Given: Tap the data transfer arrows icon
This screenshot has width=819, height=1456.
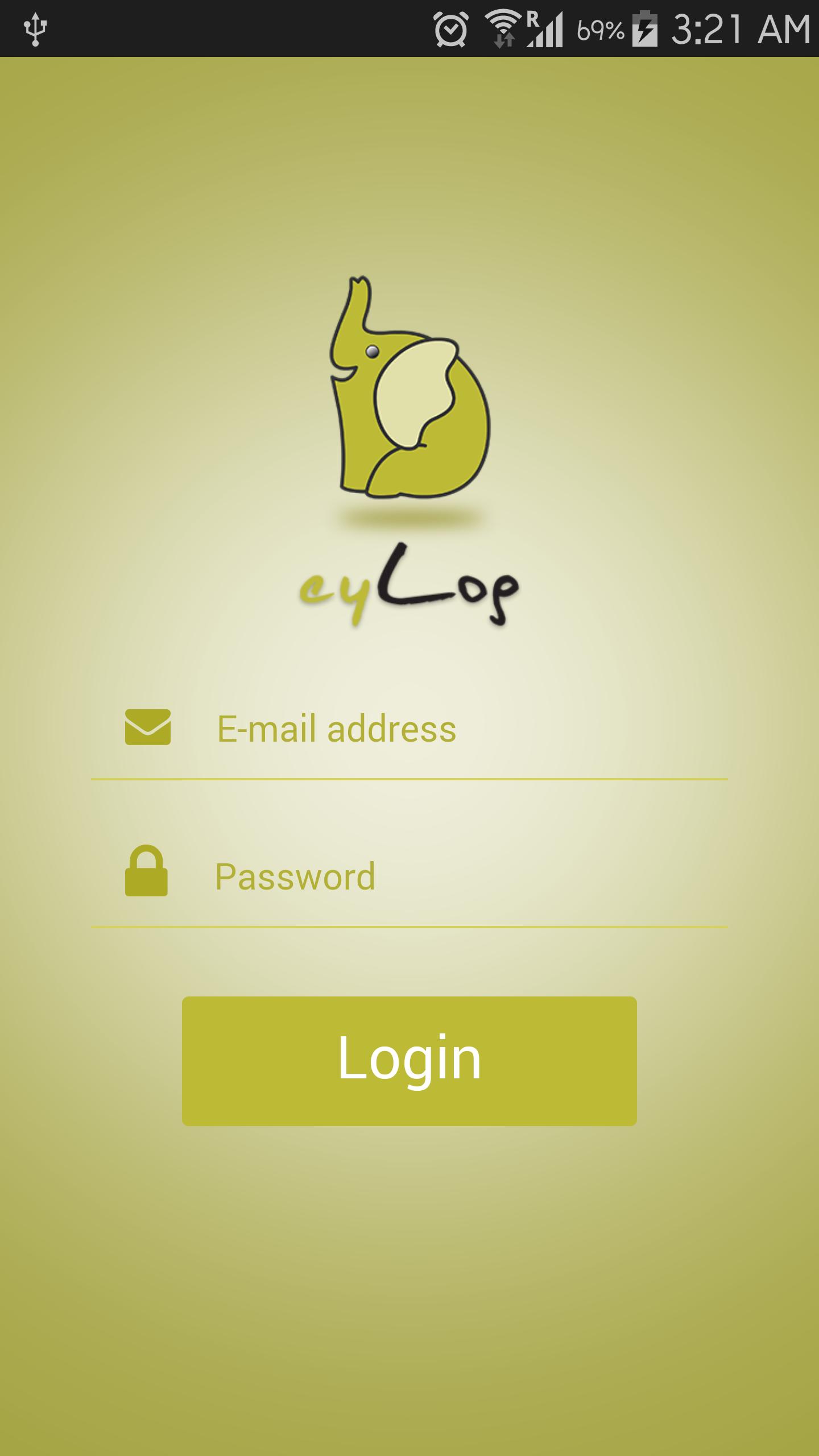Looking at the screenshot, I should click(x=505, y=40).
